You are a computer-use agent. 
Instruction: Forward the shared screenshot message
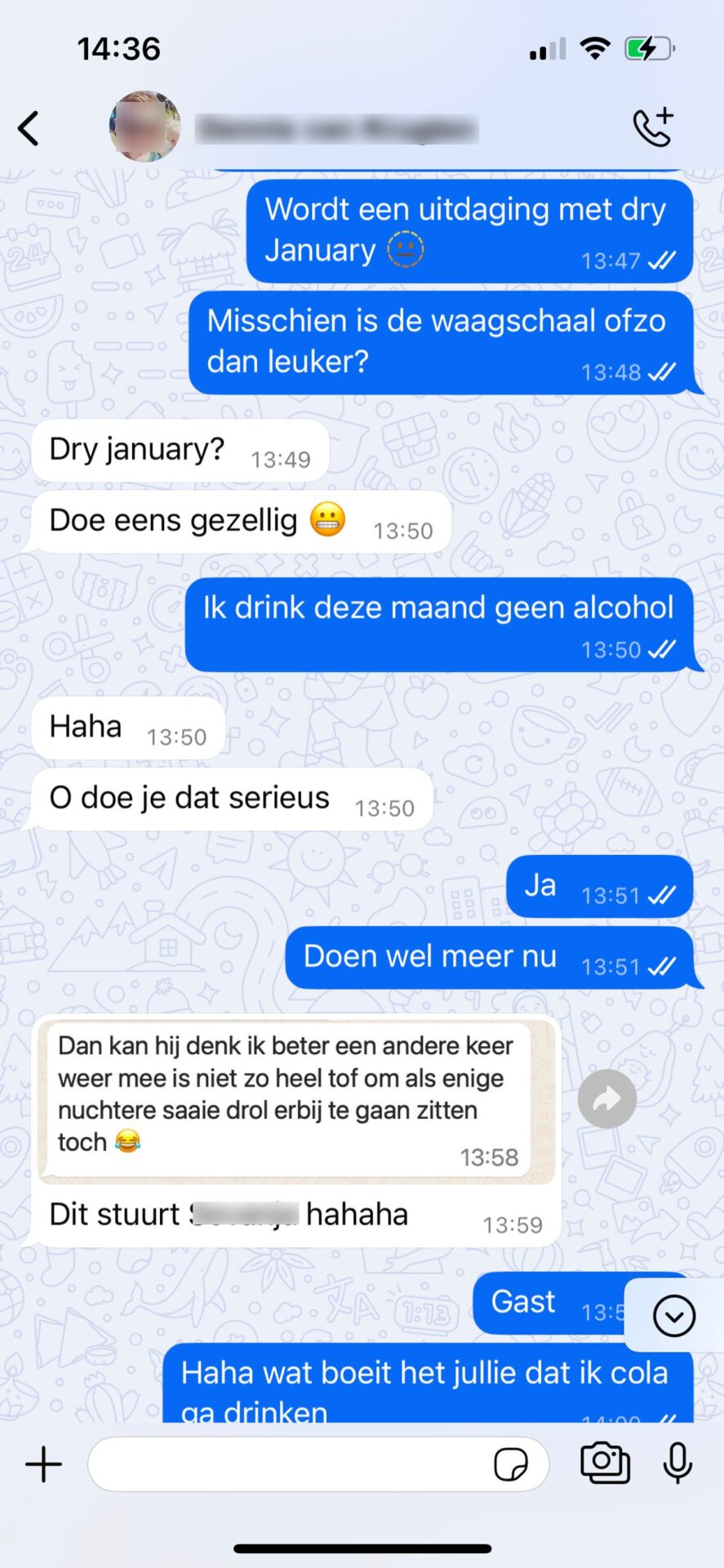click(x=606, y=1099)
